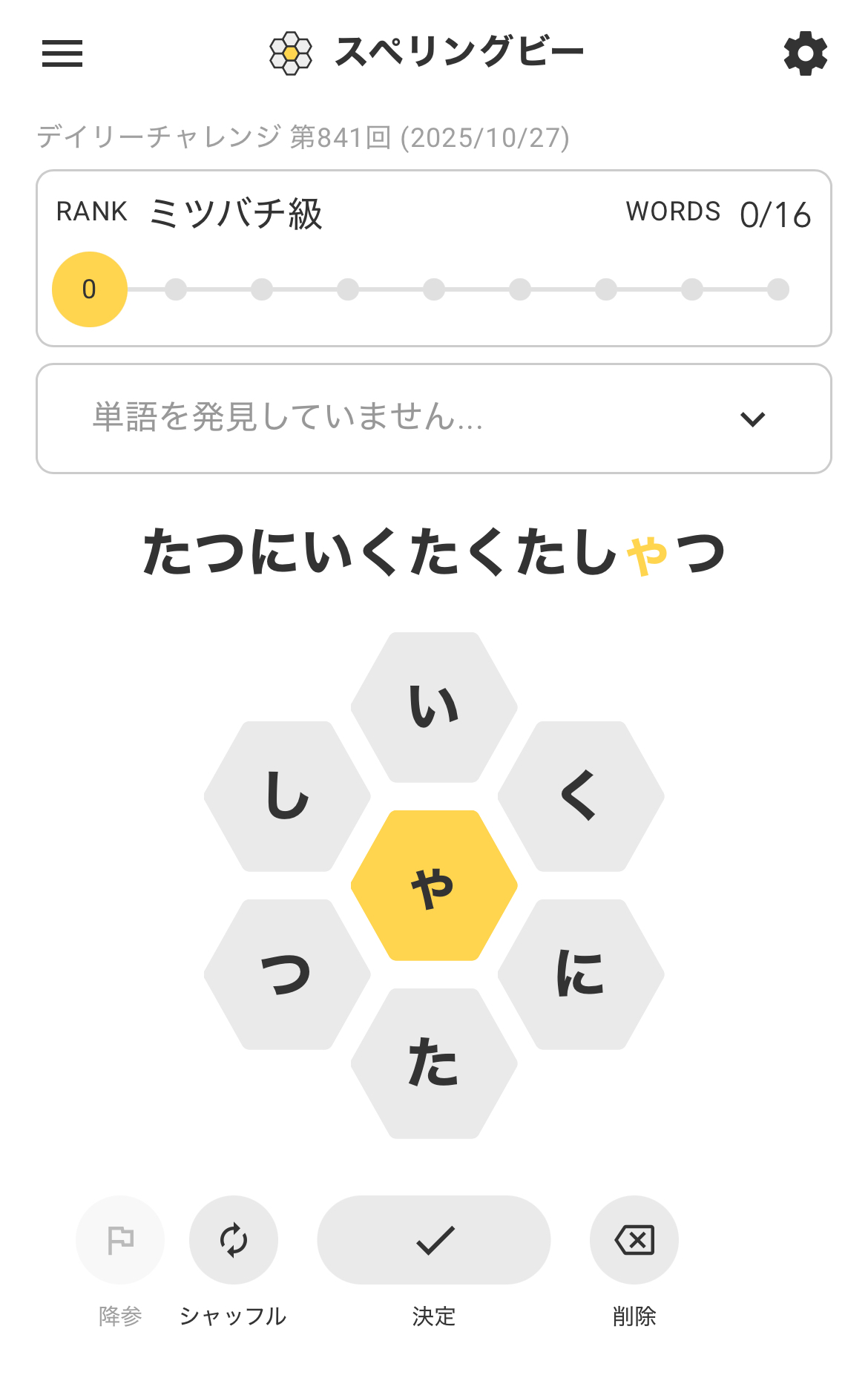Open the hamburger menu

coord(62,53)
